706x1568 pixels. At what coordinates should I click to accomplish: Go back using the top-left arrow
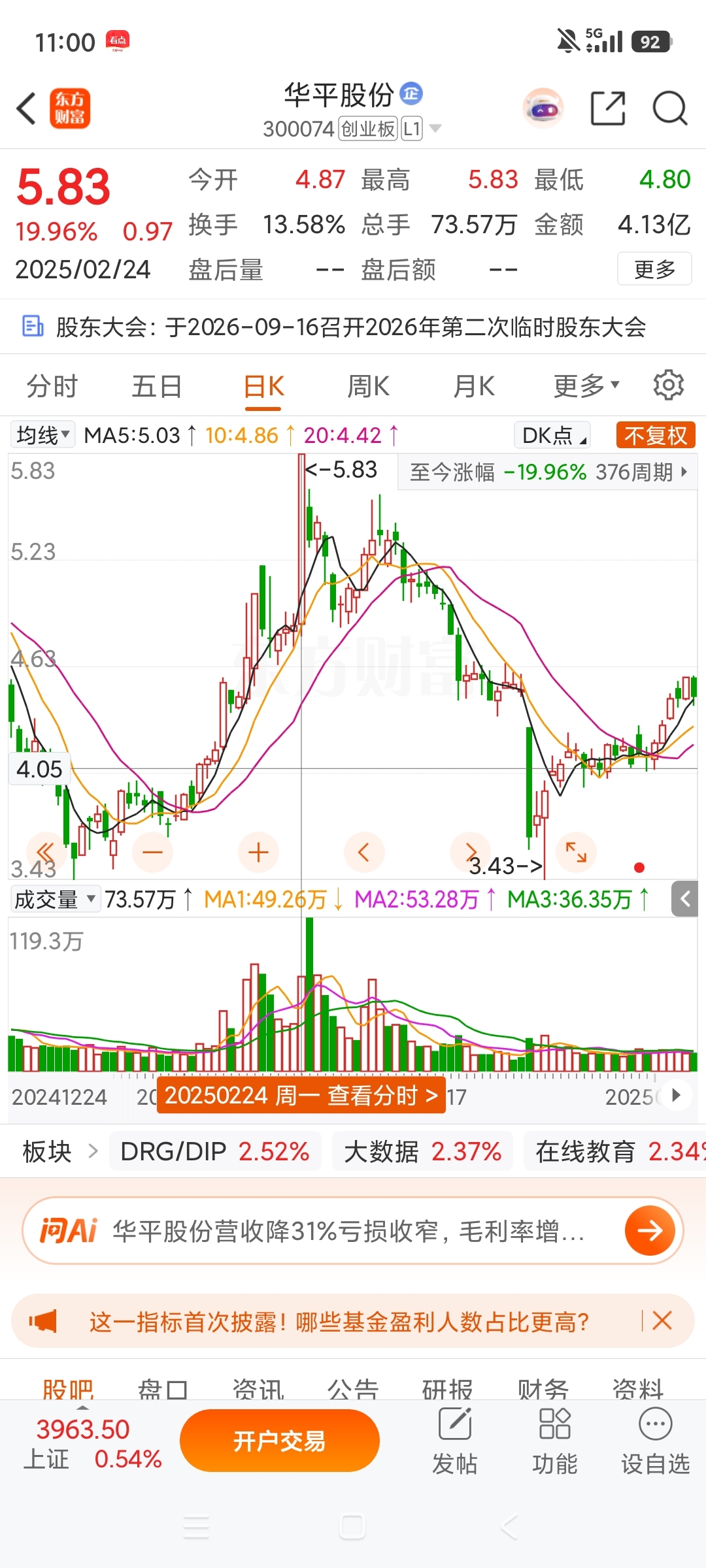[26, 108]
